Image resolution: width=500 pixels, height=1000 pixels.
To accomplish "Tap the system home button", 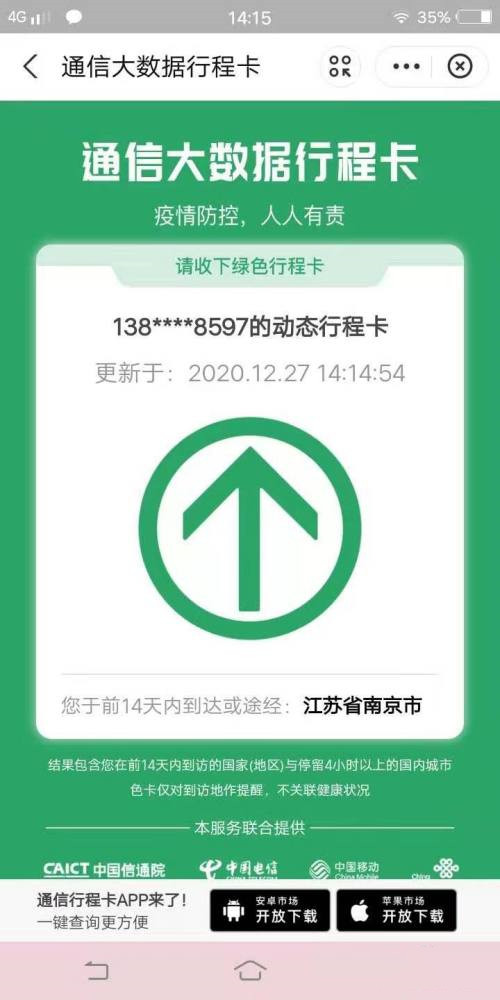I will [x=250, y=970].
